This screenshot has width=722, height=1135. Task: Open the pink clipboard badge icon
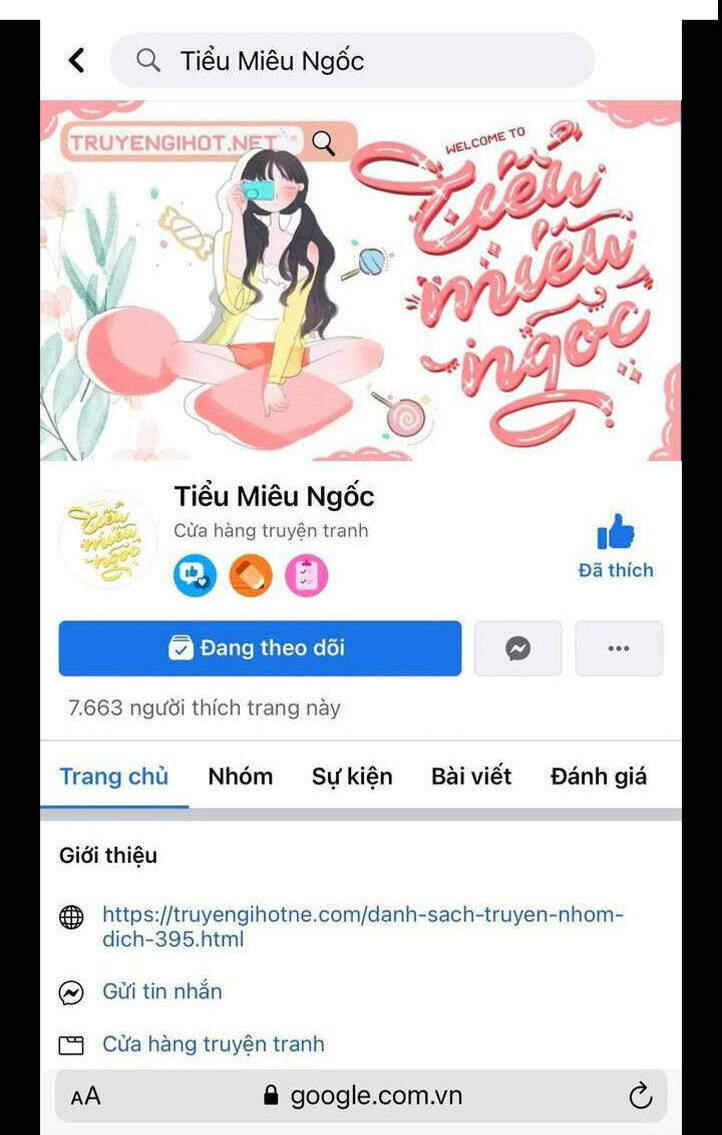pyautogui.click(x=306, y=575)
